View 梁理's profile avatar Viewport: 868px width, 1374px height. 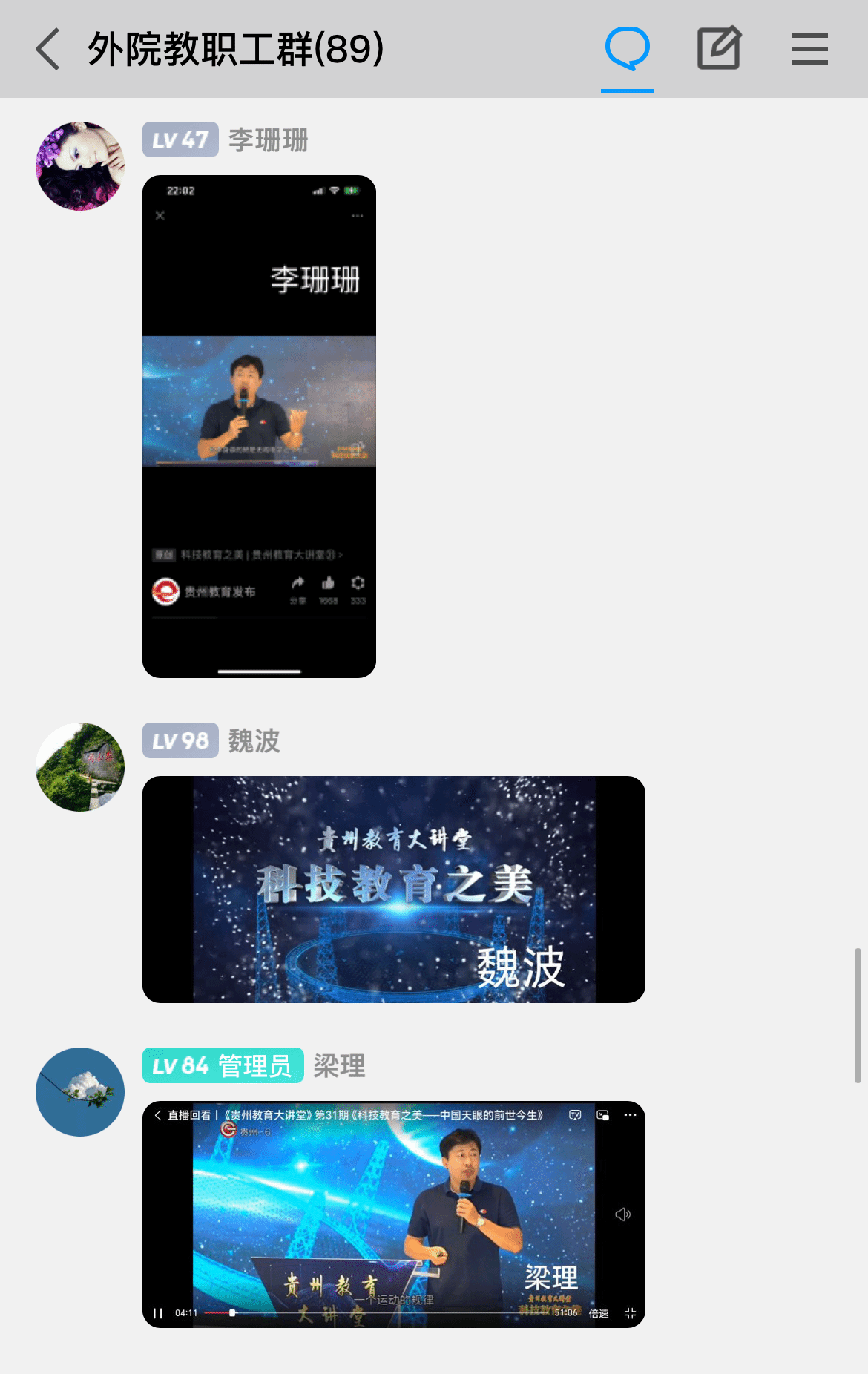(80, 1092)
